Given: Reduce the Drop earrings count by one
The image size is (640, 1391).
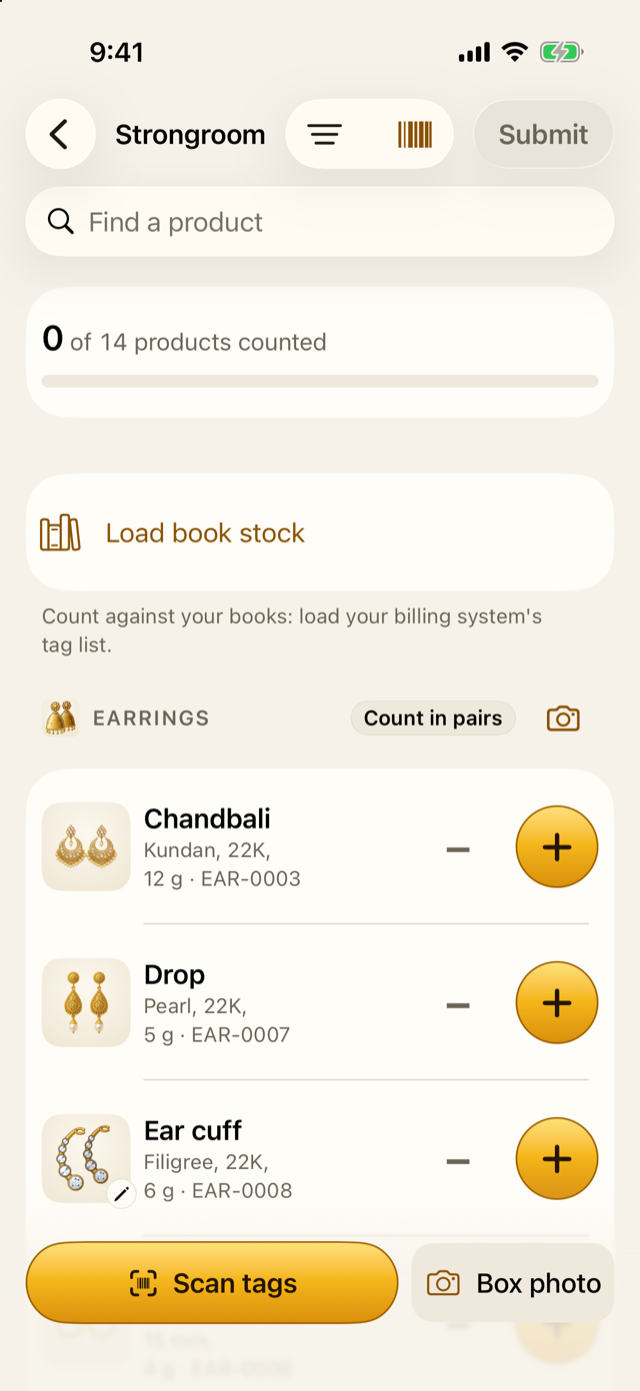Looking at the screenshot, I should 458,1005.
